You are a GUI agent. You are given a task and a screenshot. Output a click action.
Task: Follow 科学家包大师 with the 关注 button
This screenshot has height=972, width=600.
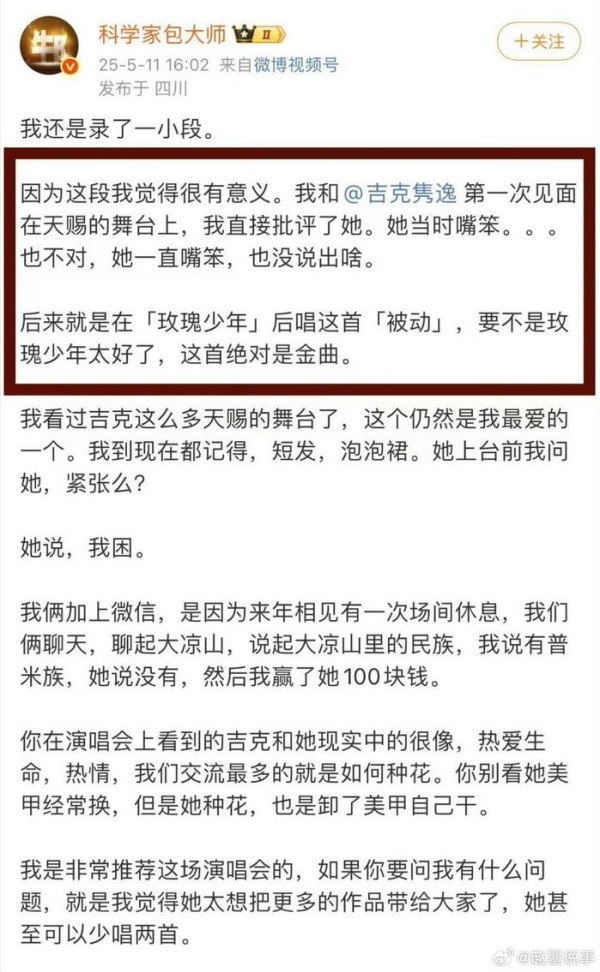(x=538, y=42)
